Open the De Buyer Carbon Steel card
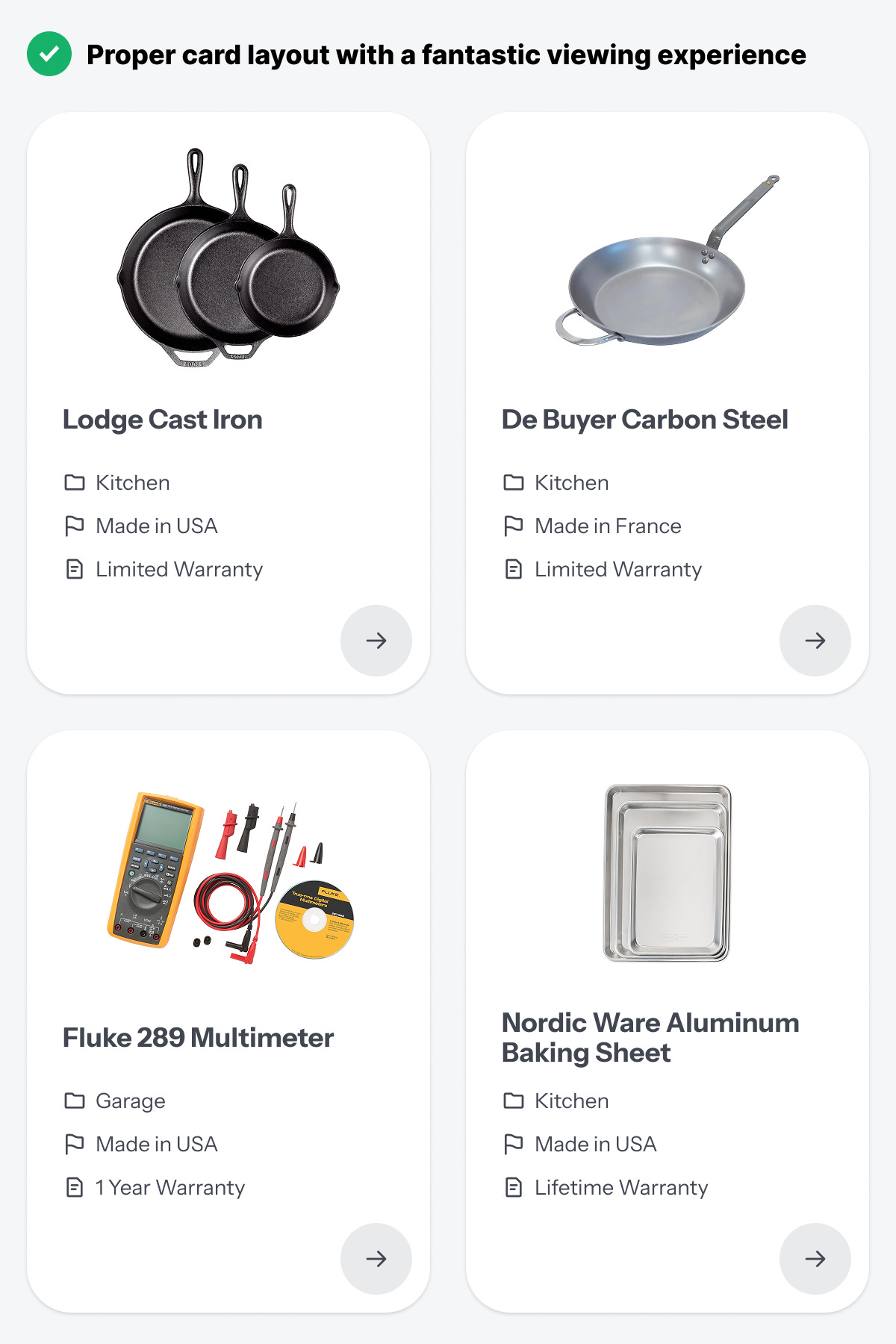 (668, 403)
